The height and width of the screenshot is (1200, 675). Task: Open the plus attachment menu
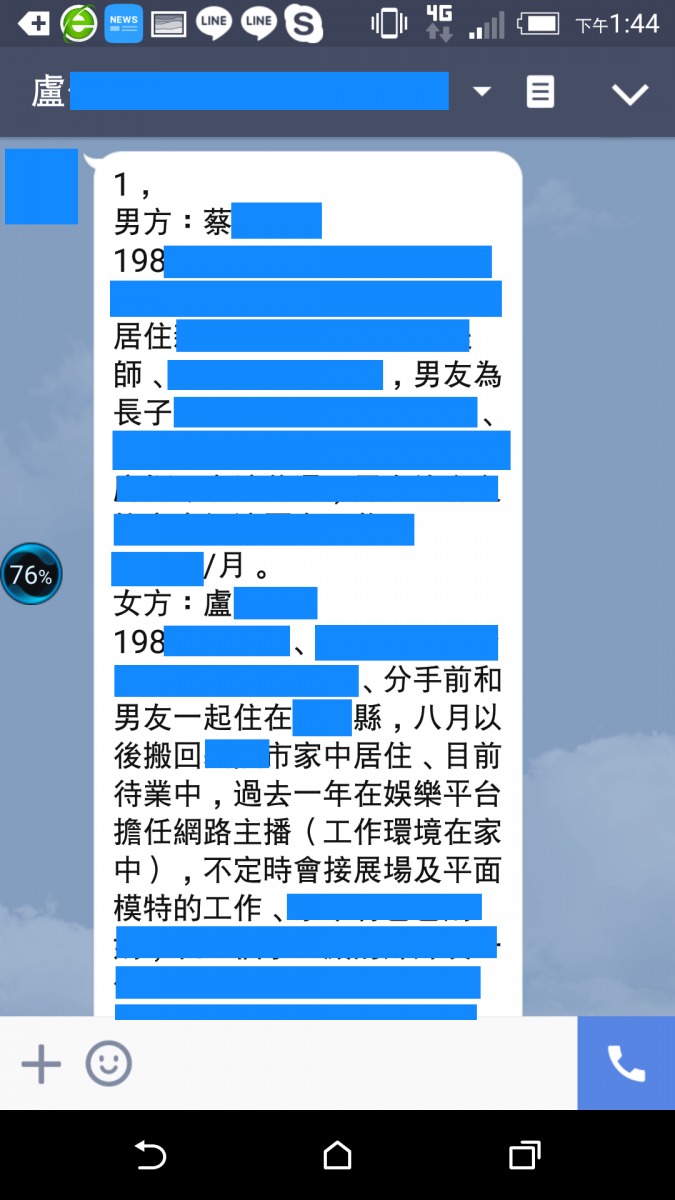[x=41, y=1064]
